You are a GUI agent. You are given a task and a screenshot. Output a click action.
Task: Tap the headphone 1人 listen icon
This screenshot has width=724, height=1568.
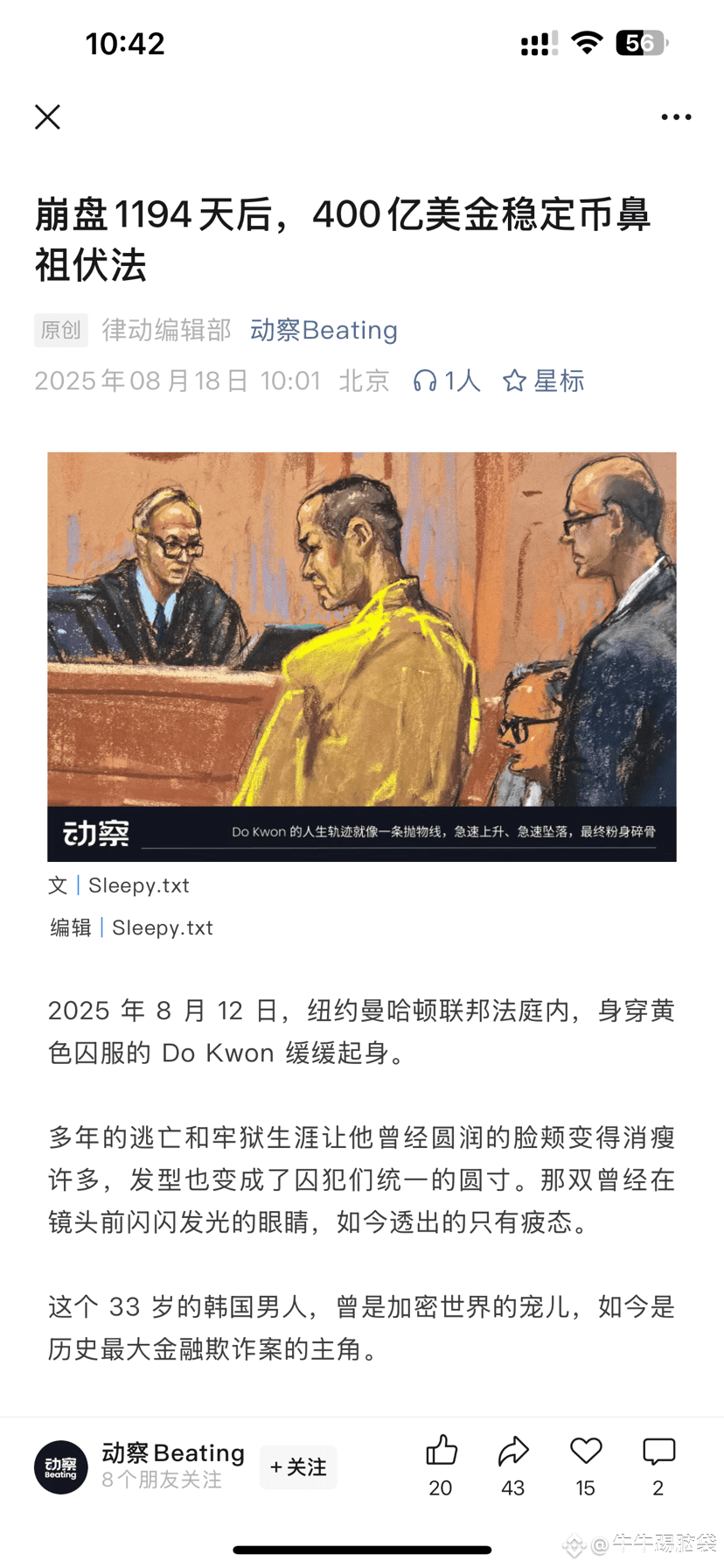tap(447, 381)
